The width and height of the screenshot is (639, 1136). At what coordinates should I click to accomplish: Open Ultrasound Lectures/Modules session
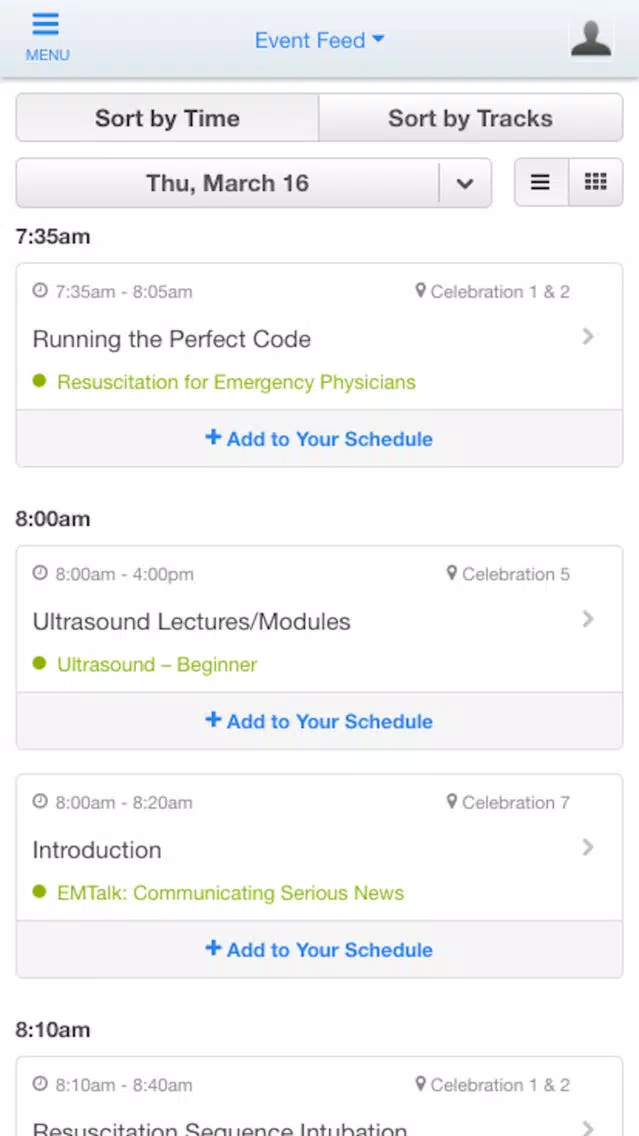(x=191, y=621)
